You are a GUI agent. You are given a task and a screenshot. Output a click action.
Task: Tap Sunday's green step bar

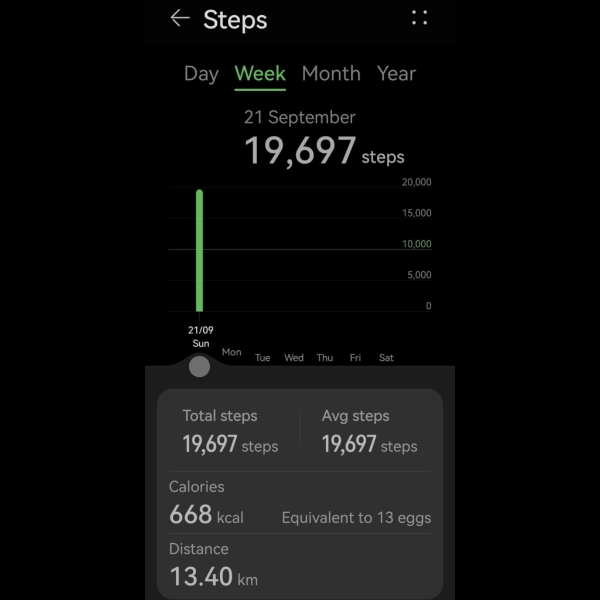click(199, 250)
